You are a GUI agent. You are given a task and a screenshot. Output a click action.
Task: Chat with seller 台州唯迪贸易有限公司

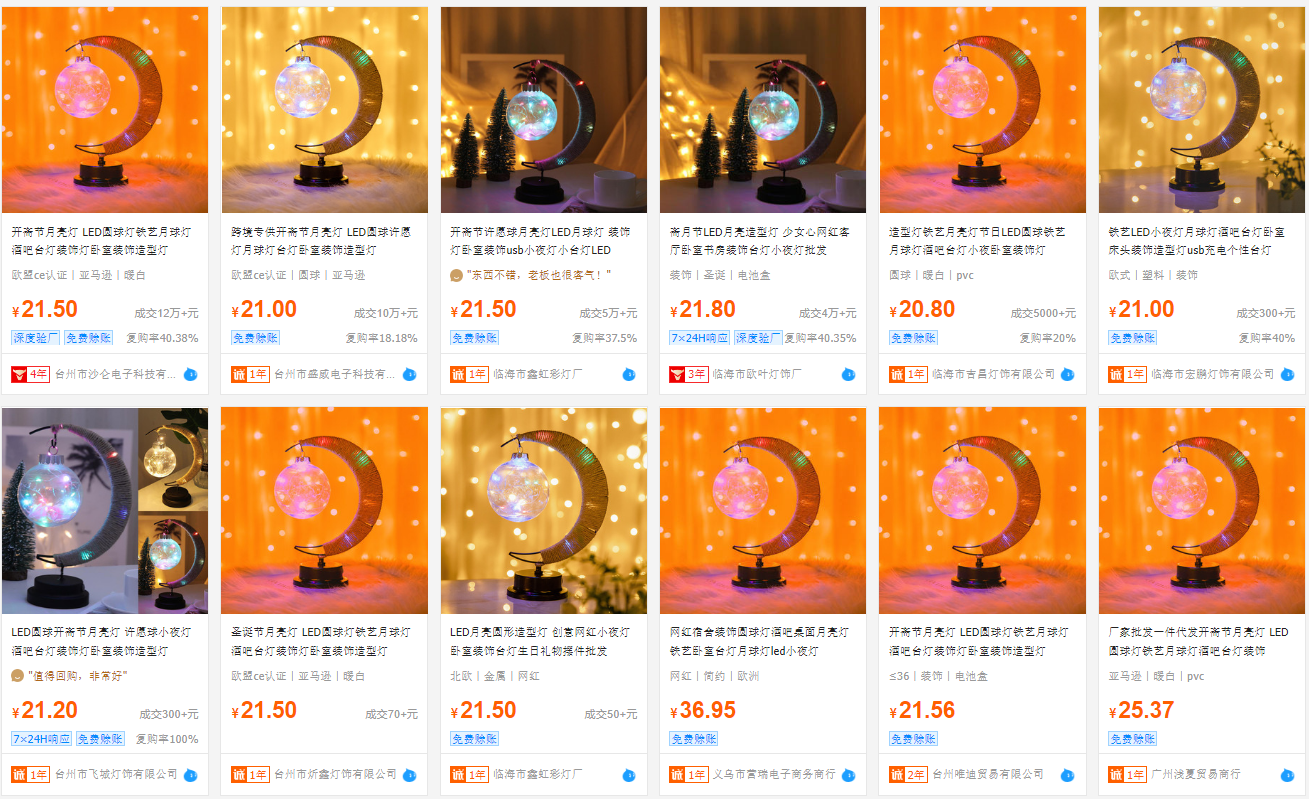tap(1067, 775)
